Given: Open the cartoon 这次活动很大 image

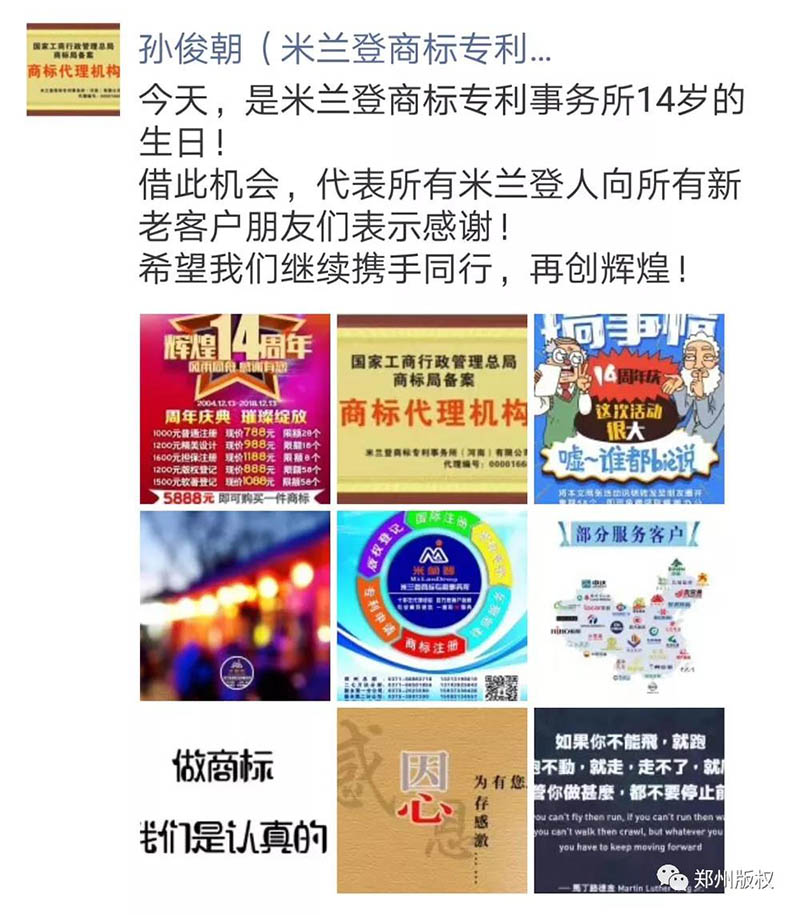Looking at the screenshot, I should (x=628, y=408).
